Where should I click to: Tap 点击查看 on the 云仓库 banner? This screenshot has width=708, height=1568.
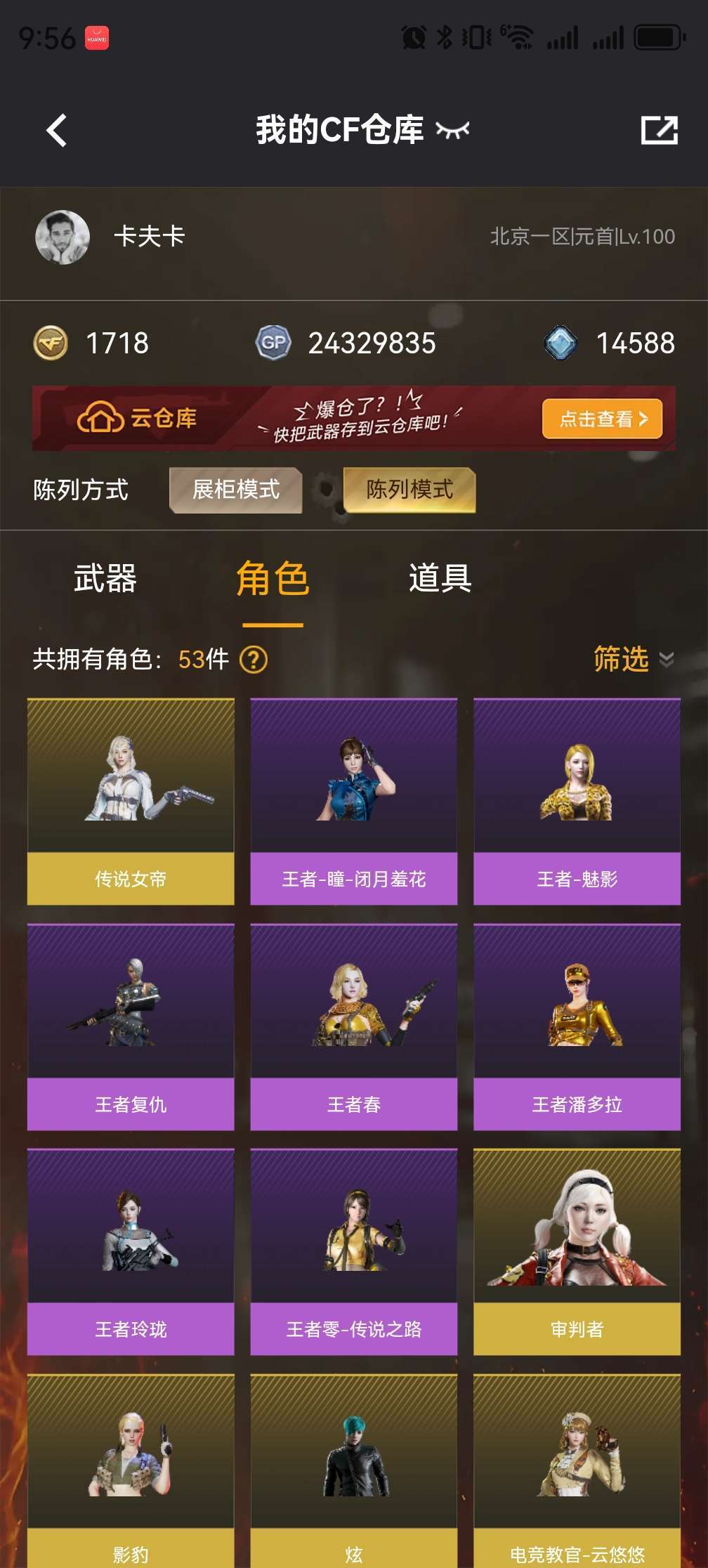(602, 419)
